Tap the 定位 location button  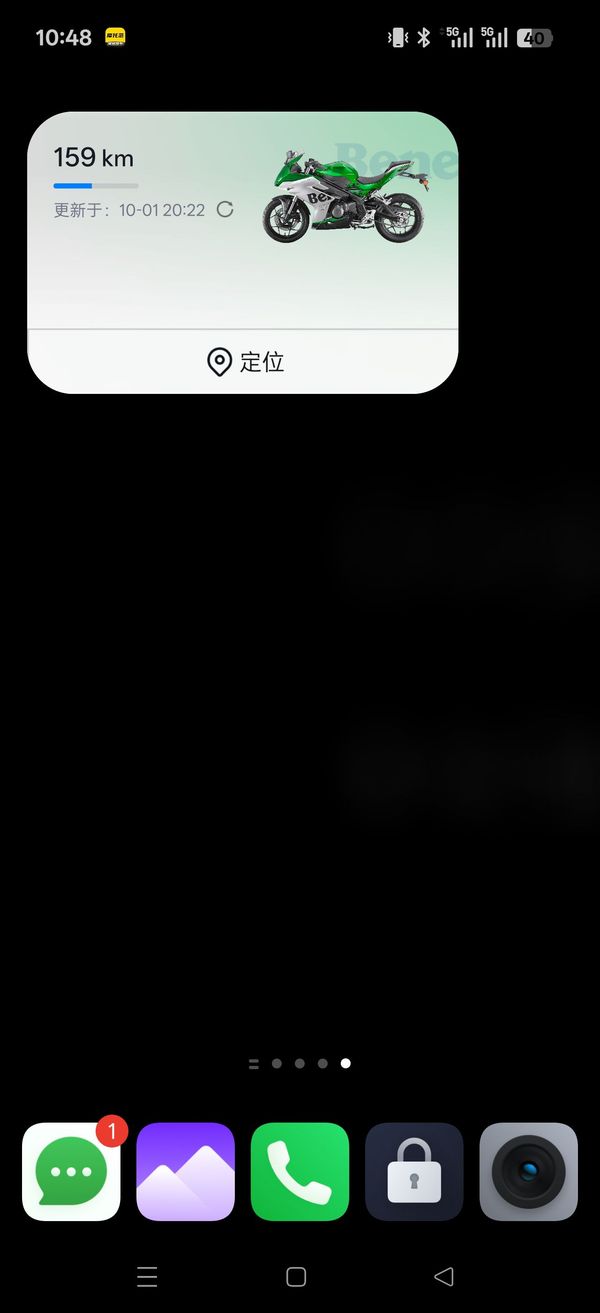tap(244, 362)
